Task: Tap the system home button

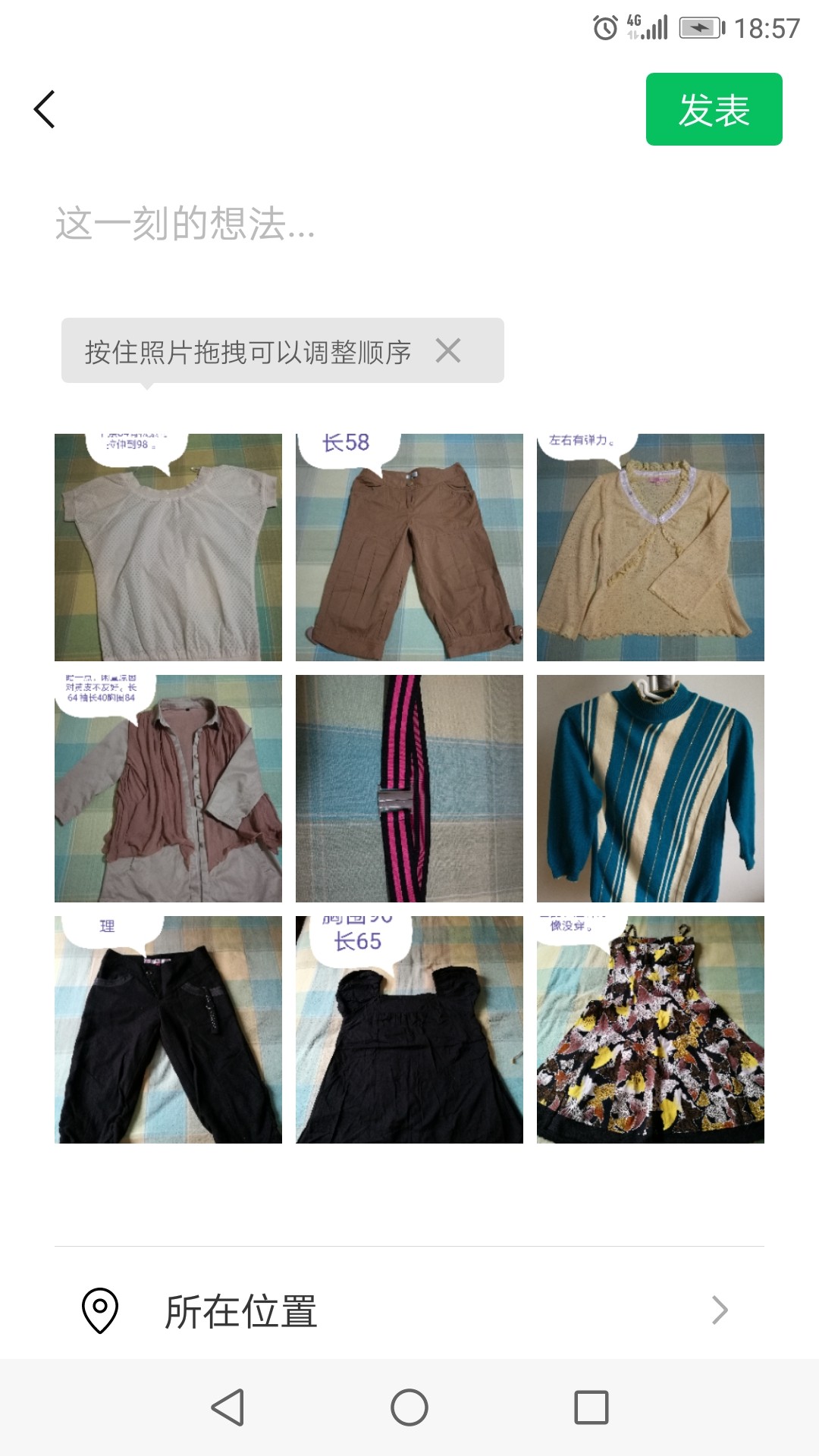Action: 409,1407
